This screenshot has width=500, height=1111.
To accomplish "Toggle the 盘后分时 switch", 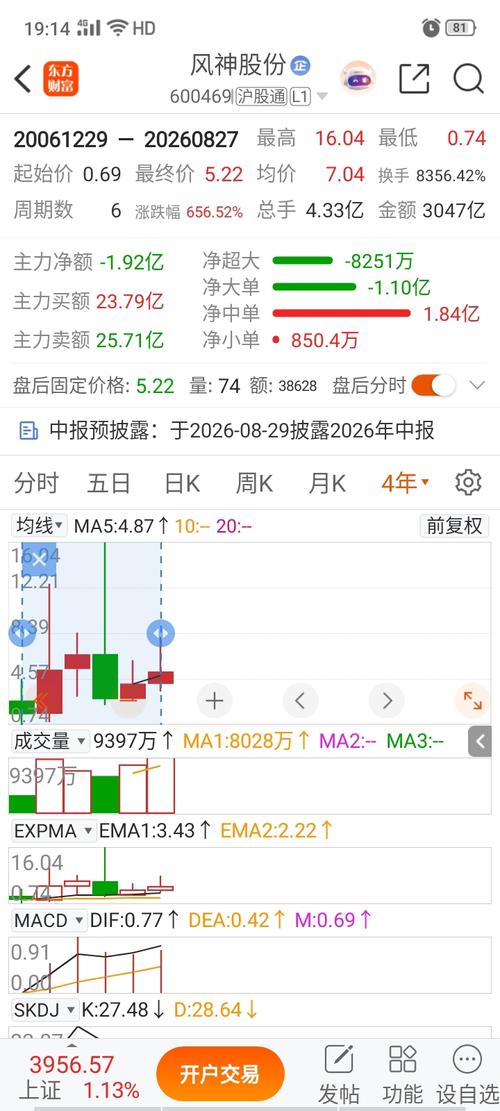I will (x=433, y=385).
